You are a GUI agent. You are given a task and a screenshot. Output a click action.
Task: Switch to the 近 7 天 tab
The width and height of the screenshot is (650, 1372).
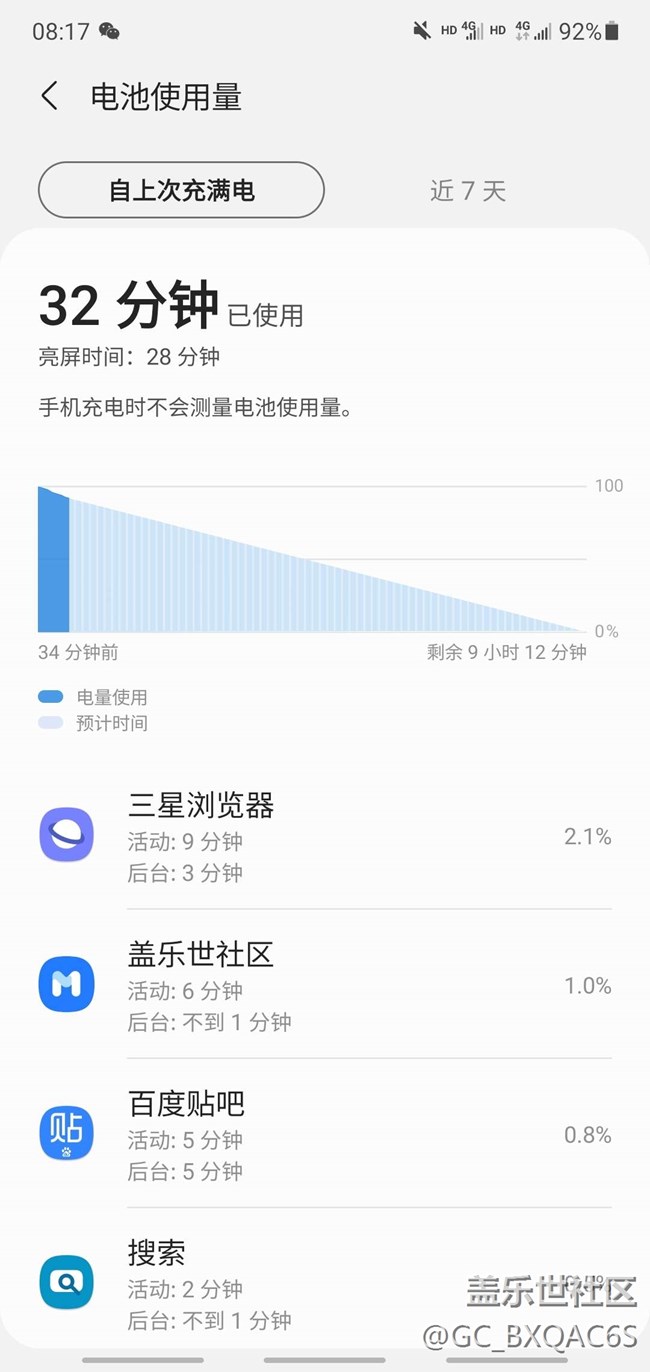468,190
